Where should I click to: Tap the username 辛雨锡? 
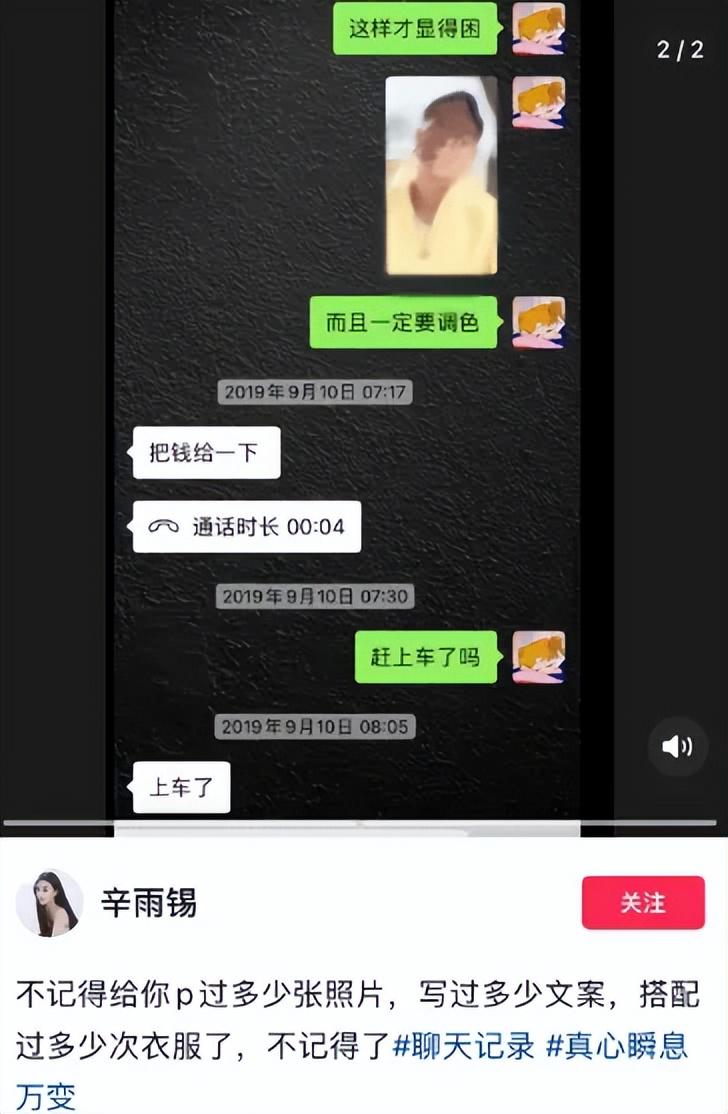148,903
